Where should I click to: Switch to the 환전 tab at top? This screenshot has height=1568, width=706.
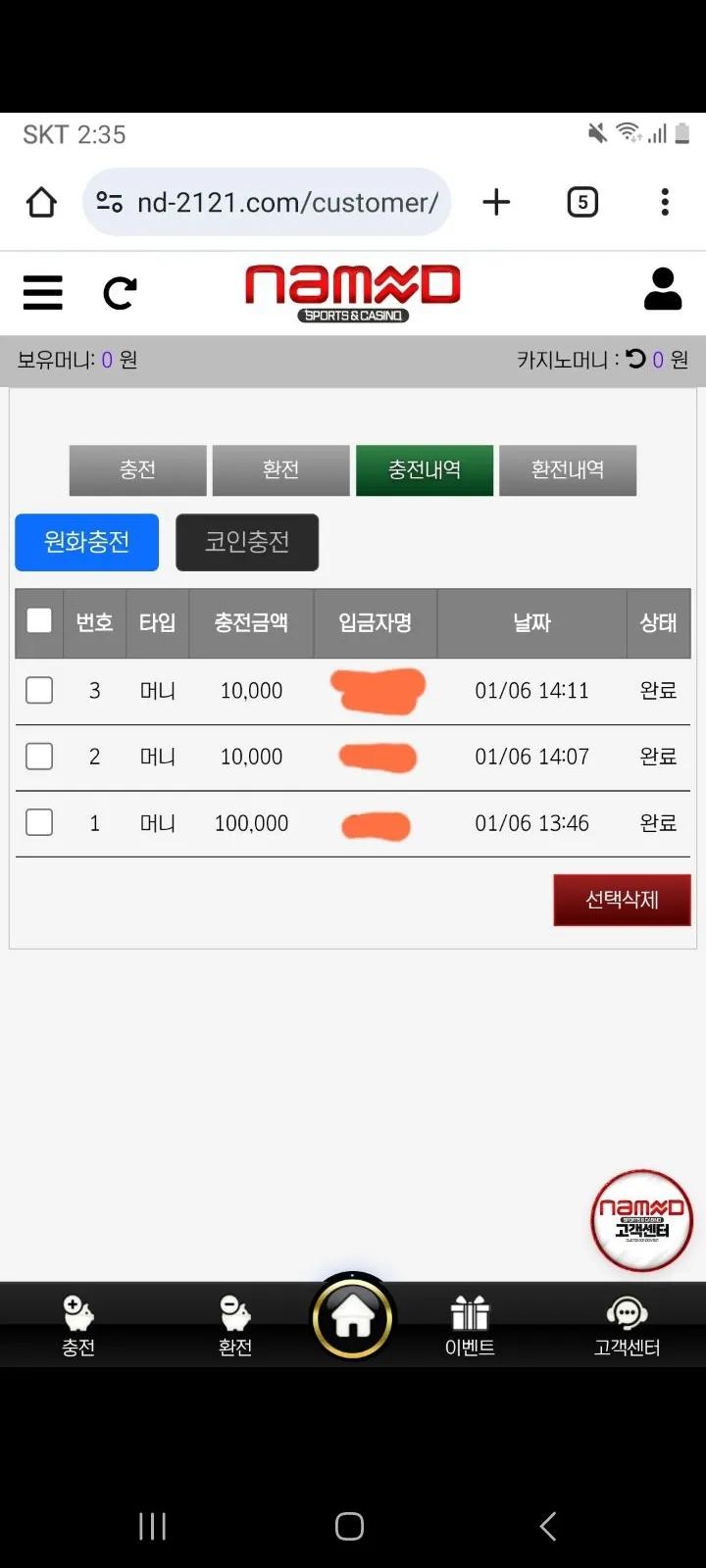point(280,470)
